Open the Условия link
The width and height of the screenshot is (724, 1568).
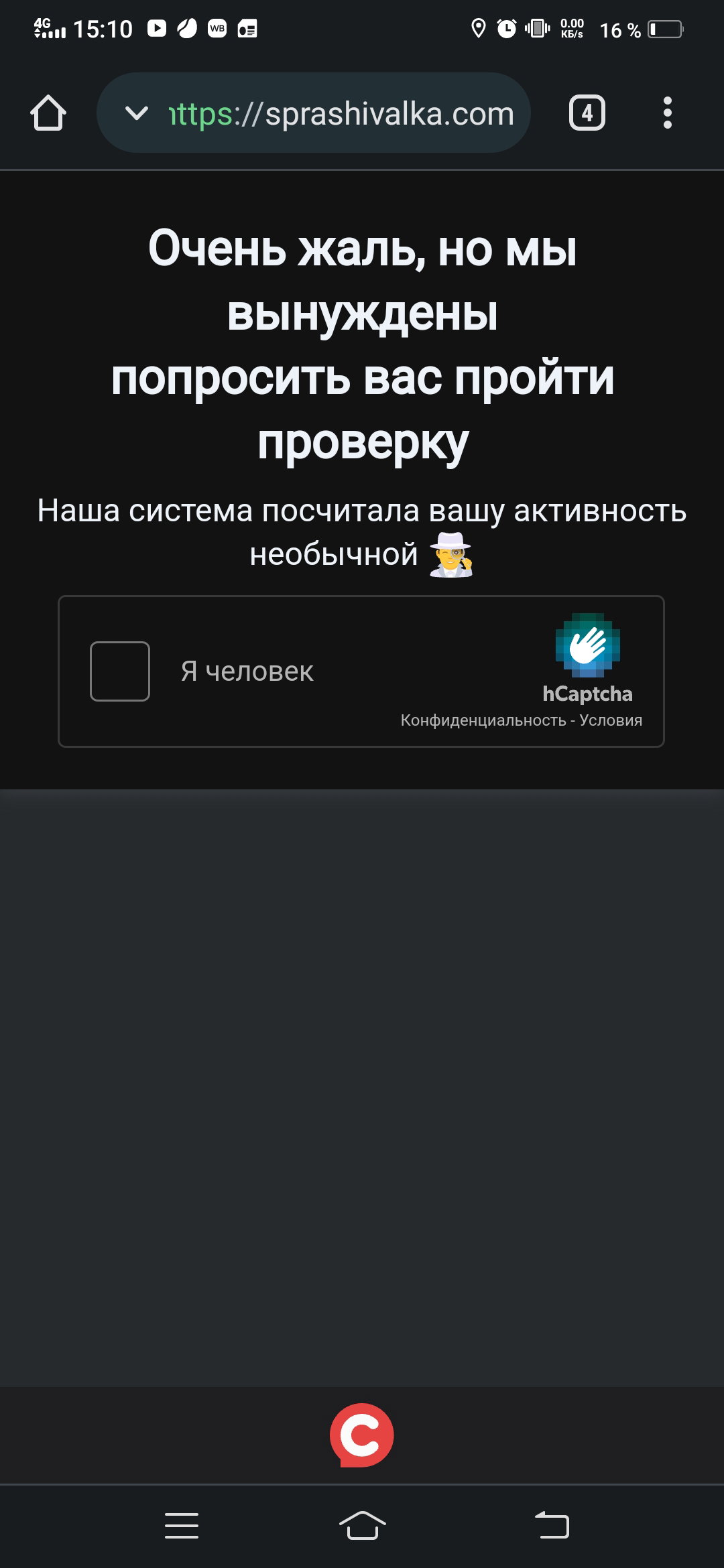611,720
